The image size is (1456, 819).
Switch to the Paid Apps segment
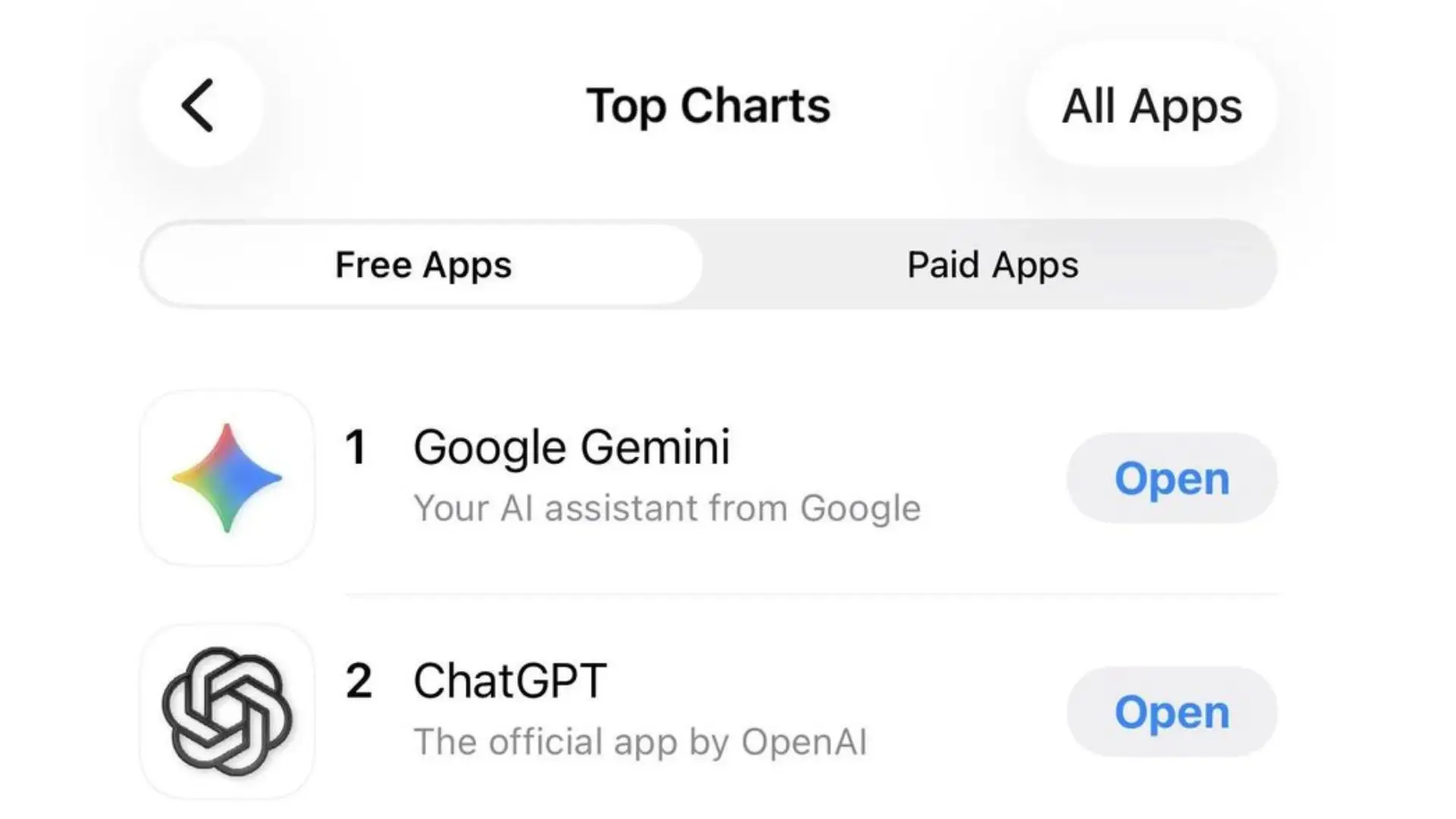pos(992,265)
